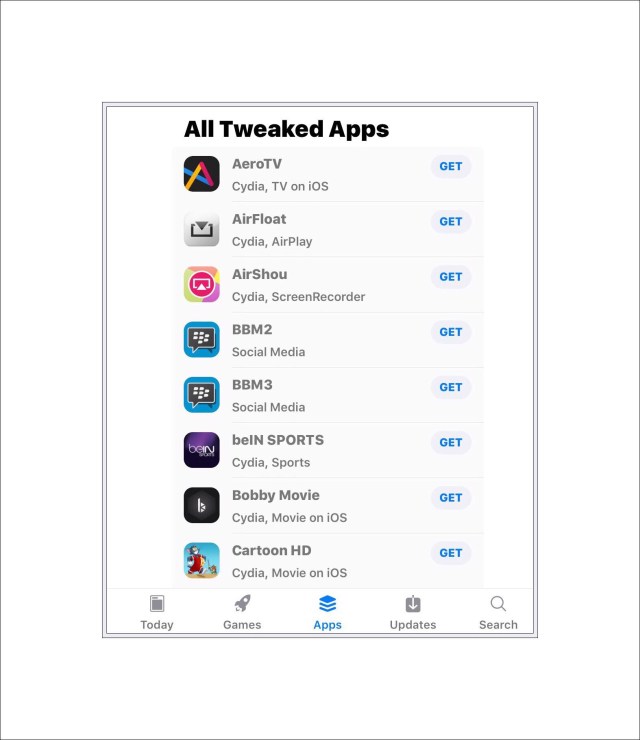Switch to the Today tab
640x740 pixels.
pos(157,612)
